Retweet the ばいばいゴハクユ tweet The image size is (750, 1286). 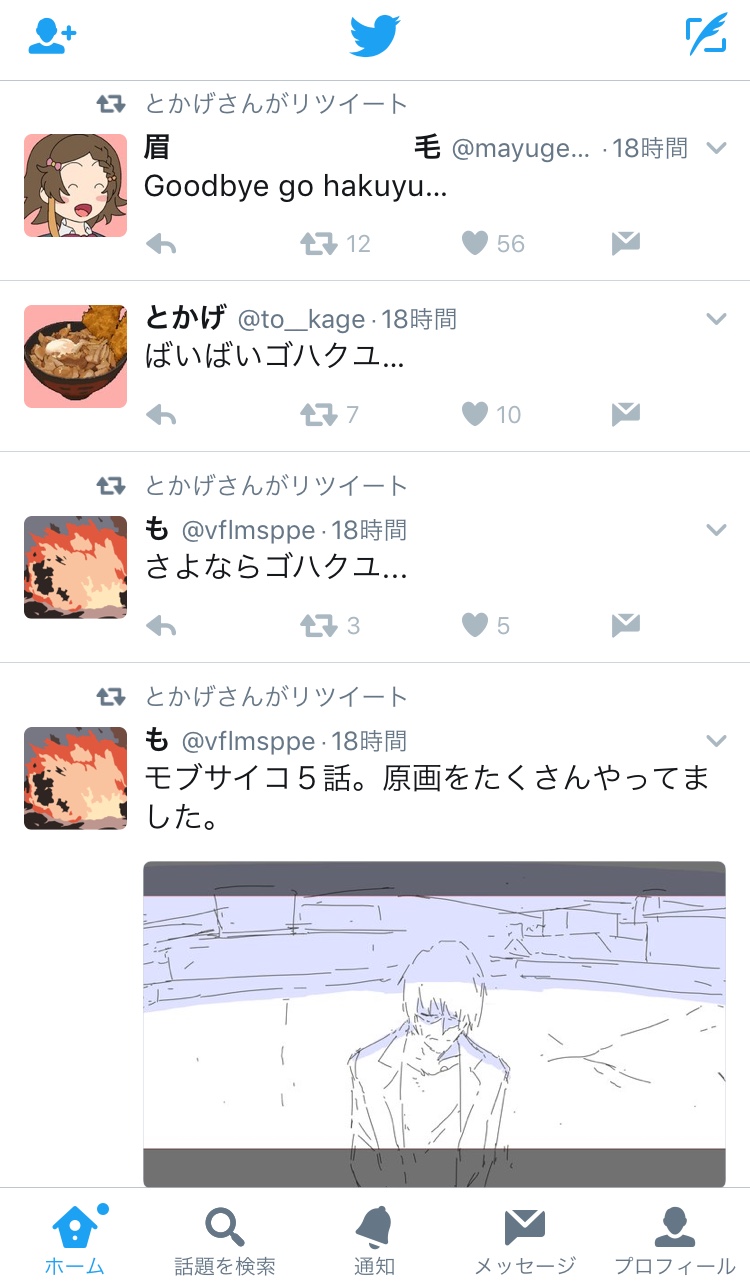tap(320, 414)
